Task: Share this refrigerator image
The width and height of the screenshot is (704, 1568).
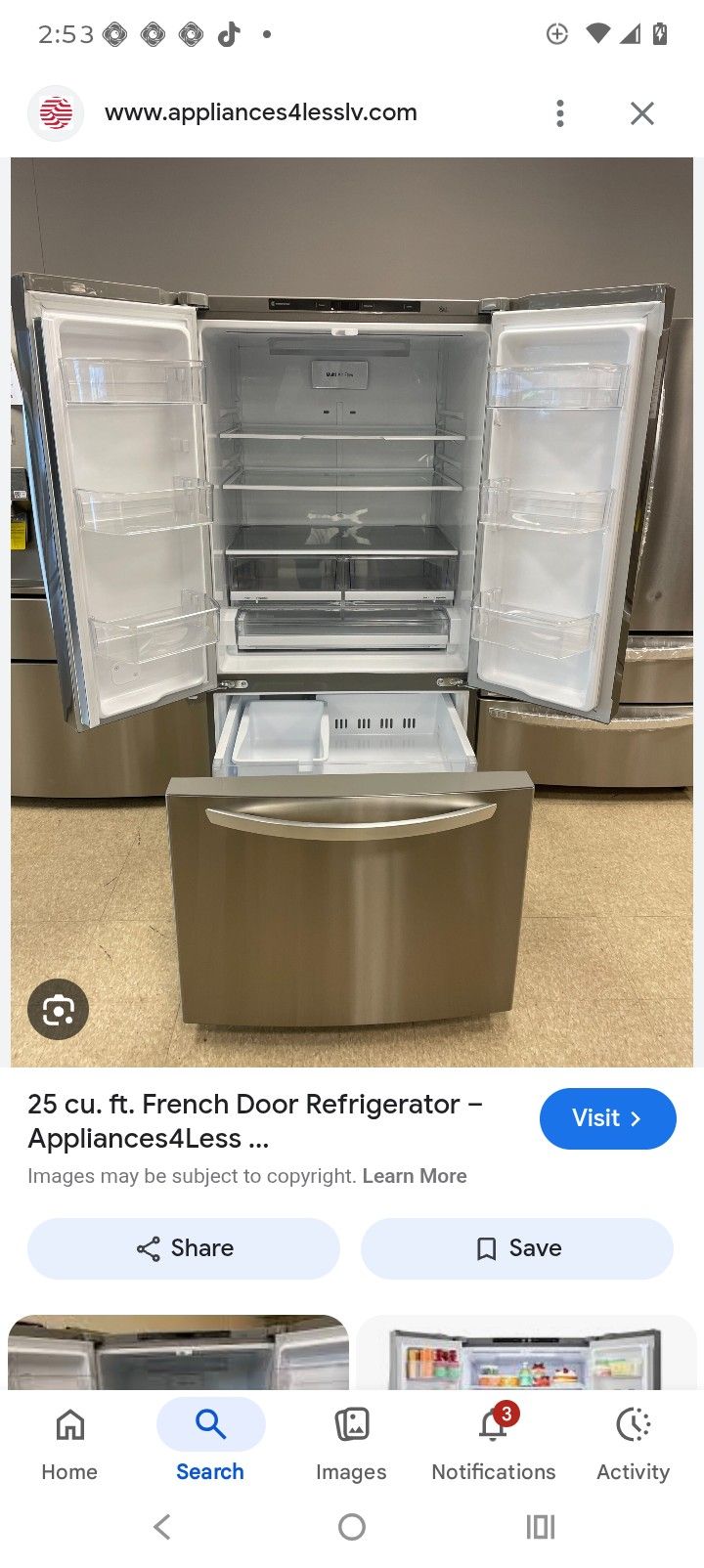Action: pyautogui.click(x=184, y=1248)
